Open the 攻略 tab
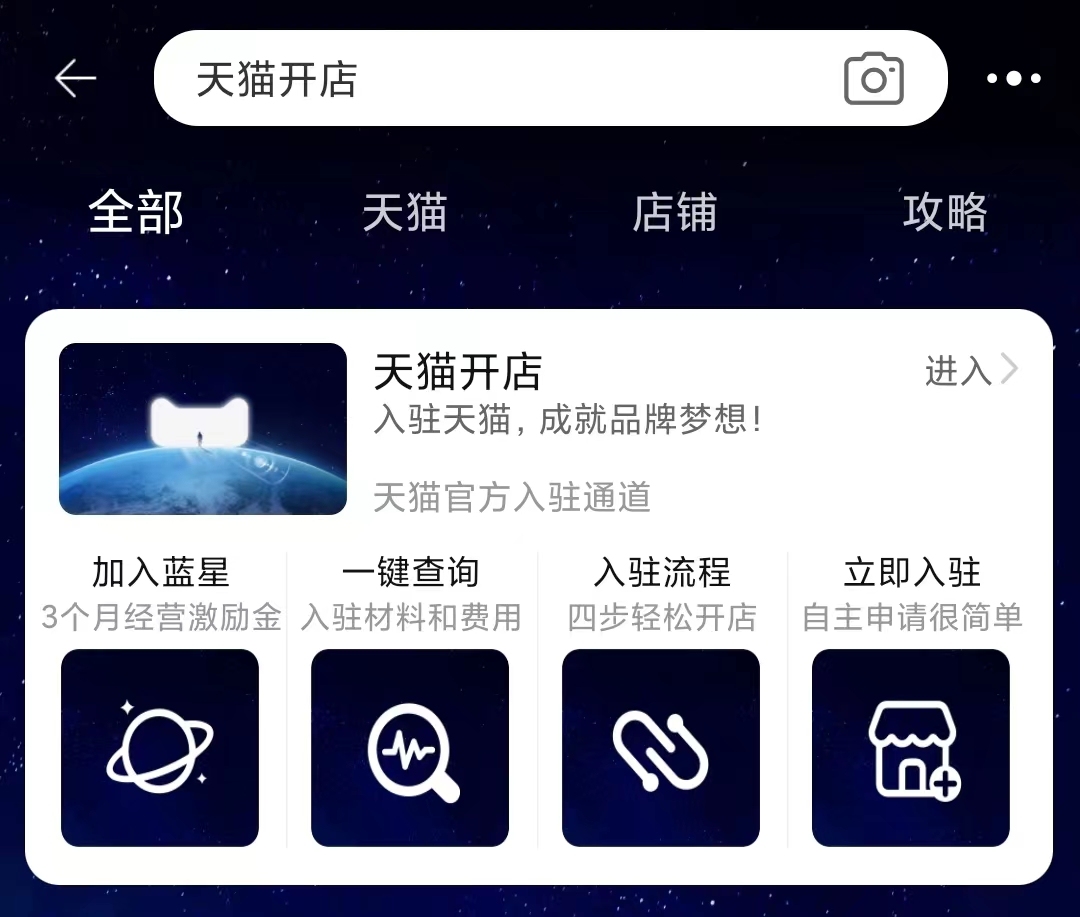The height and width of the screenshot is (917, 1080). (945, 213)
